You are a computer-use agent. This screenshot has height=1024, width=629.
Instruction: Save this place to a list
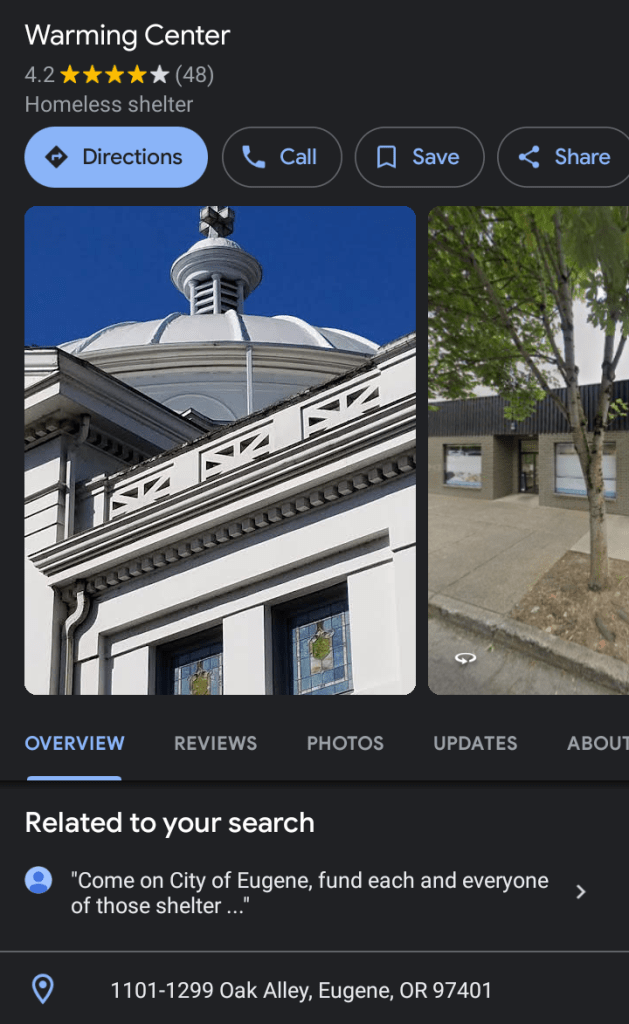click(x=419, y=157)
